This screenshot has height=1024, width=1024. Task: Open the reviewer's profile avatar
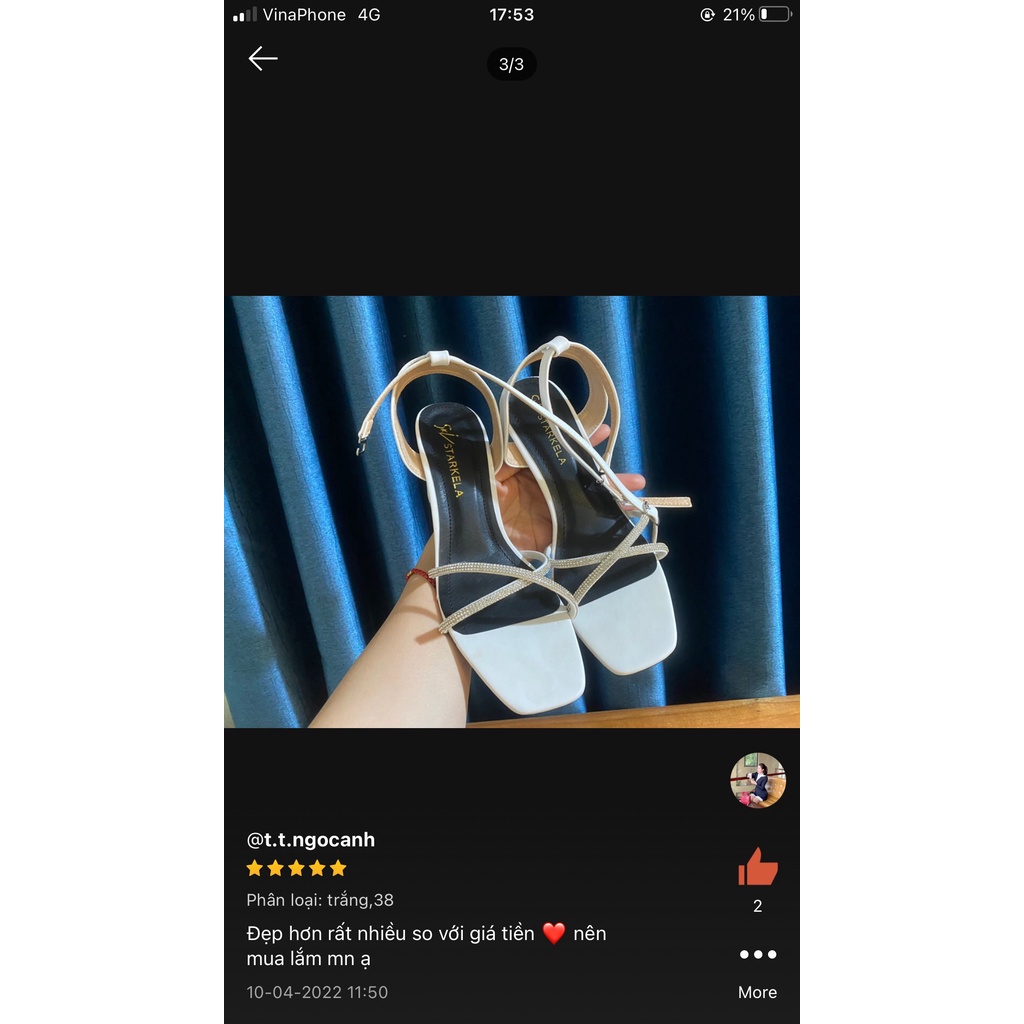[757, 781]
